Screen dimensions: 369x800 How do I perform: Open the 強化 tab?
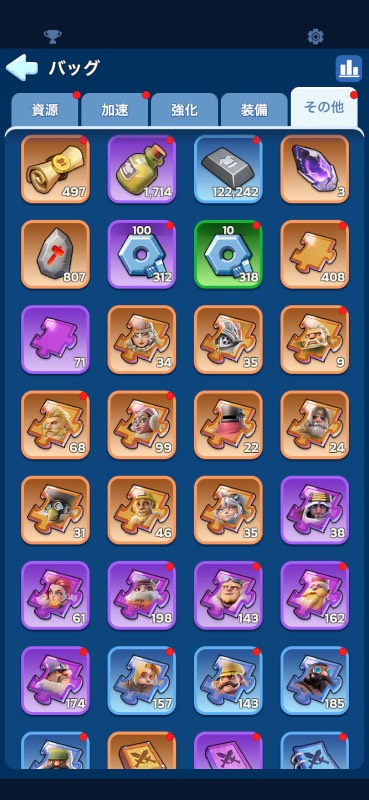coord(184,109)
